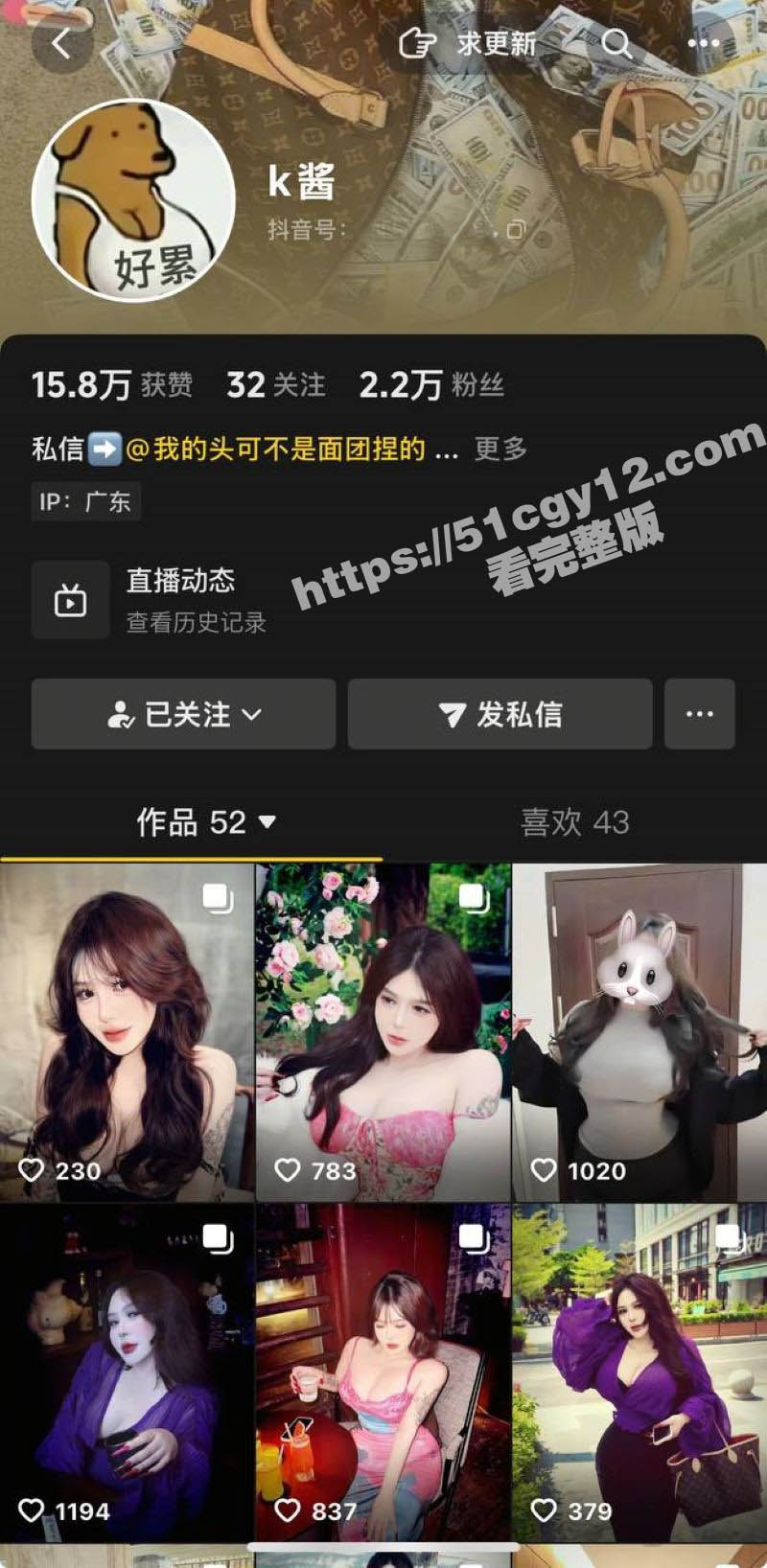Copy the 抖音号 ID
767x1568 pixels.
pyautogui.click(x=516, y=230)
